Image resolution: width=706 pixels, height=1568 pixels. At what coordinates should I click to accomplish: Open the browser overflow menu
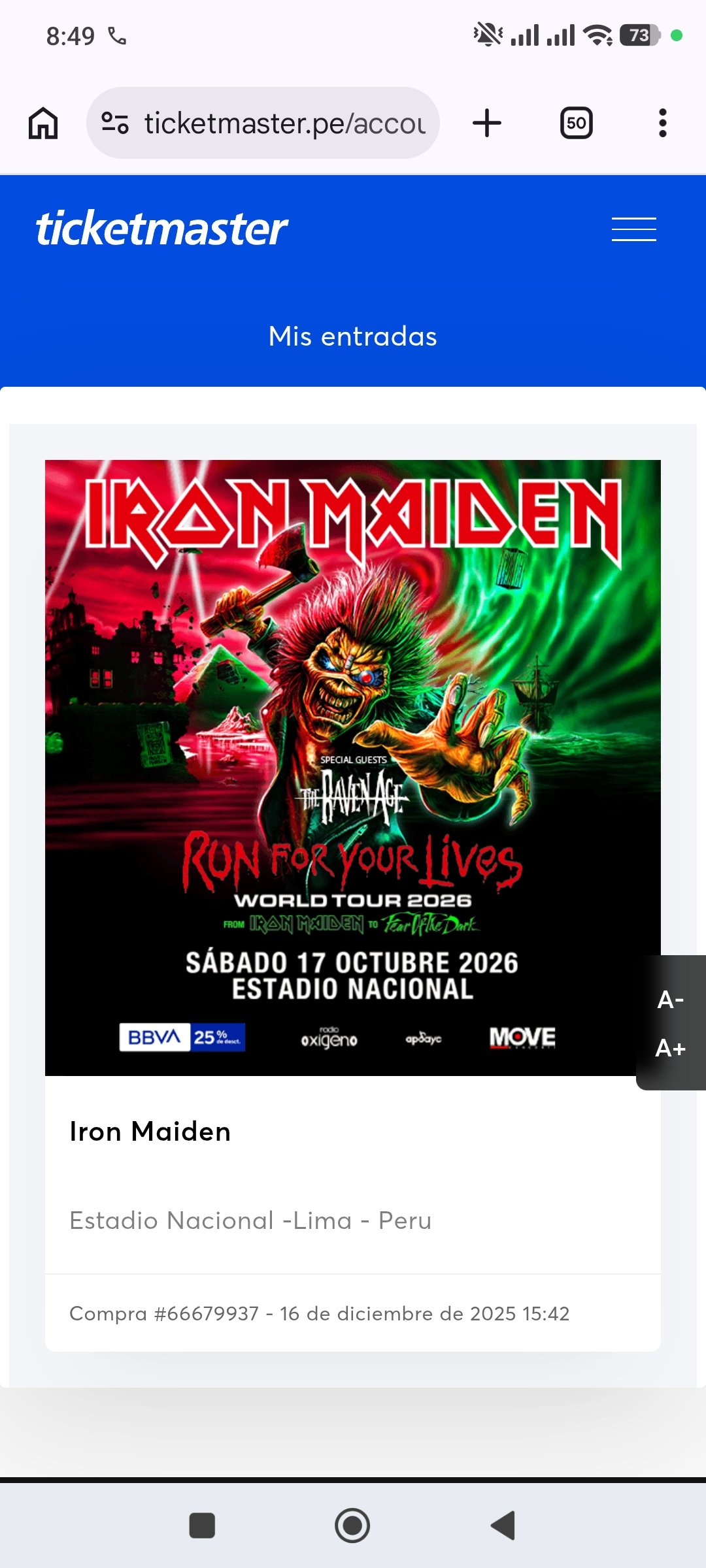point(662,123)
